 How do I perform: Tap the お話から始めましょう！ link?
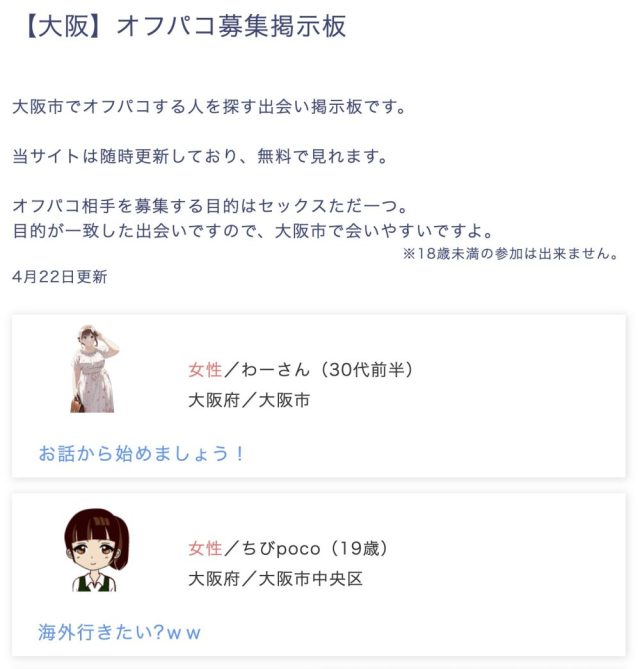pos(142,453)
